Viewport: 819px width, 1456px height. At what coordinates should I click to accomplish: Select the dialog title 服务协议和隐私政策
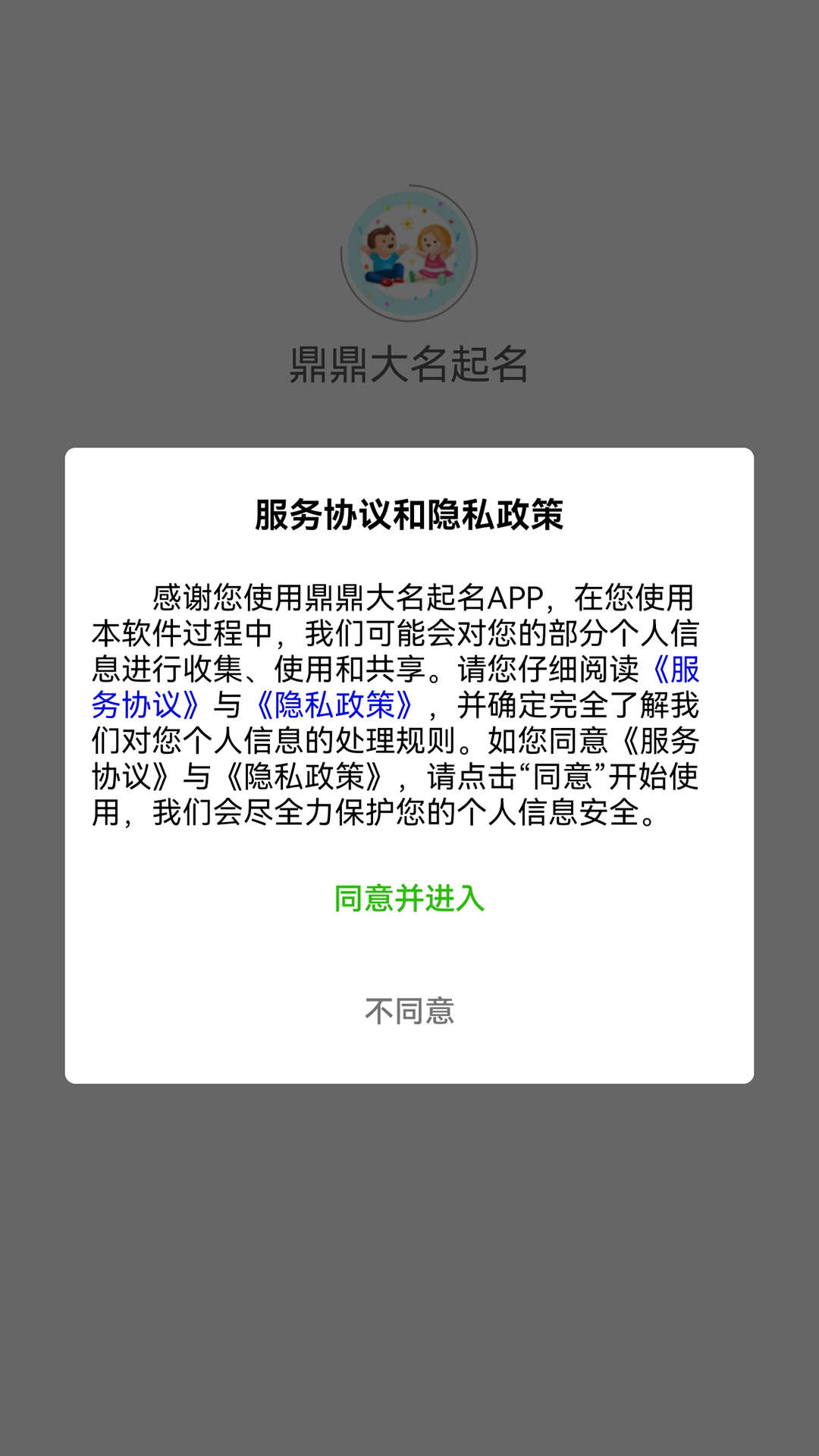click(x=409, y=514)
